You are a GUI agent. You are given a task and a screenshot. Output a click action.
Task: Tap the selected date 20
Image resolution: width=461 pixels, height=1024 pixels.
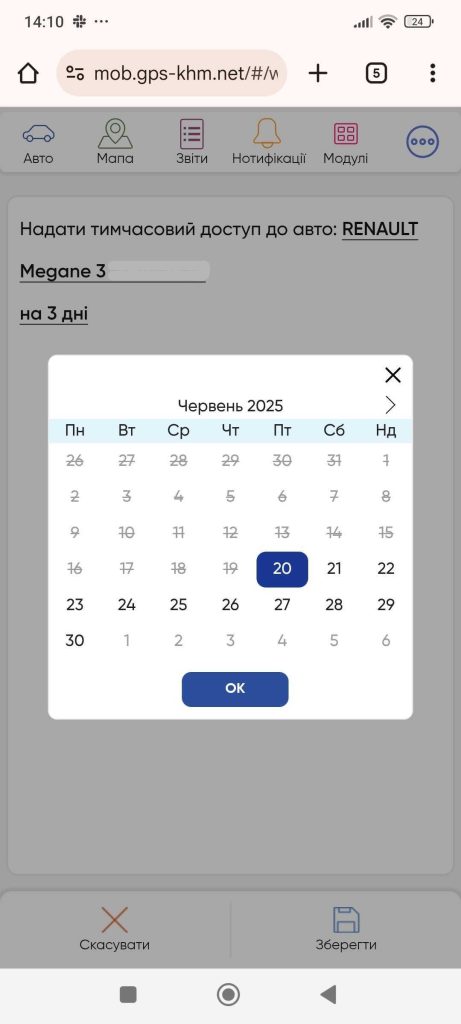pos(282,569)
